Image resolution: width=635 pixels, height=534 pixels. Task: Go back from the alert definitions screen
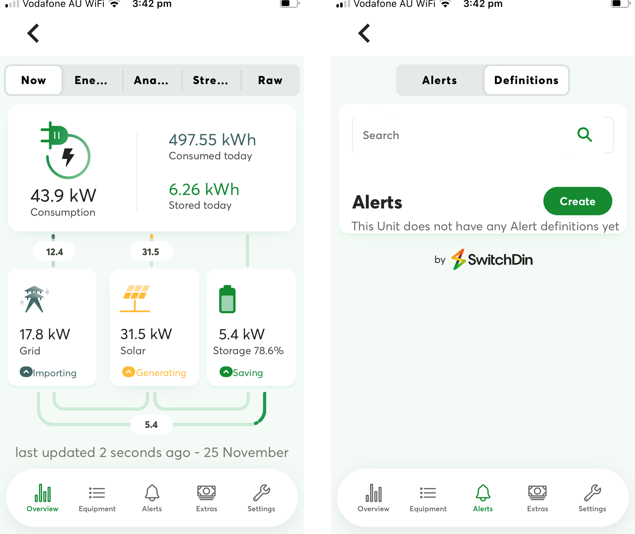coord(364,34)
